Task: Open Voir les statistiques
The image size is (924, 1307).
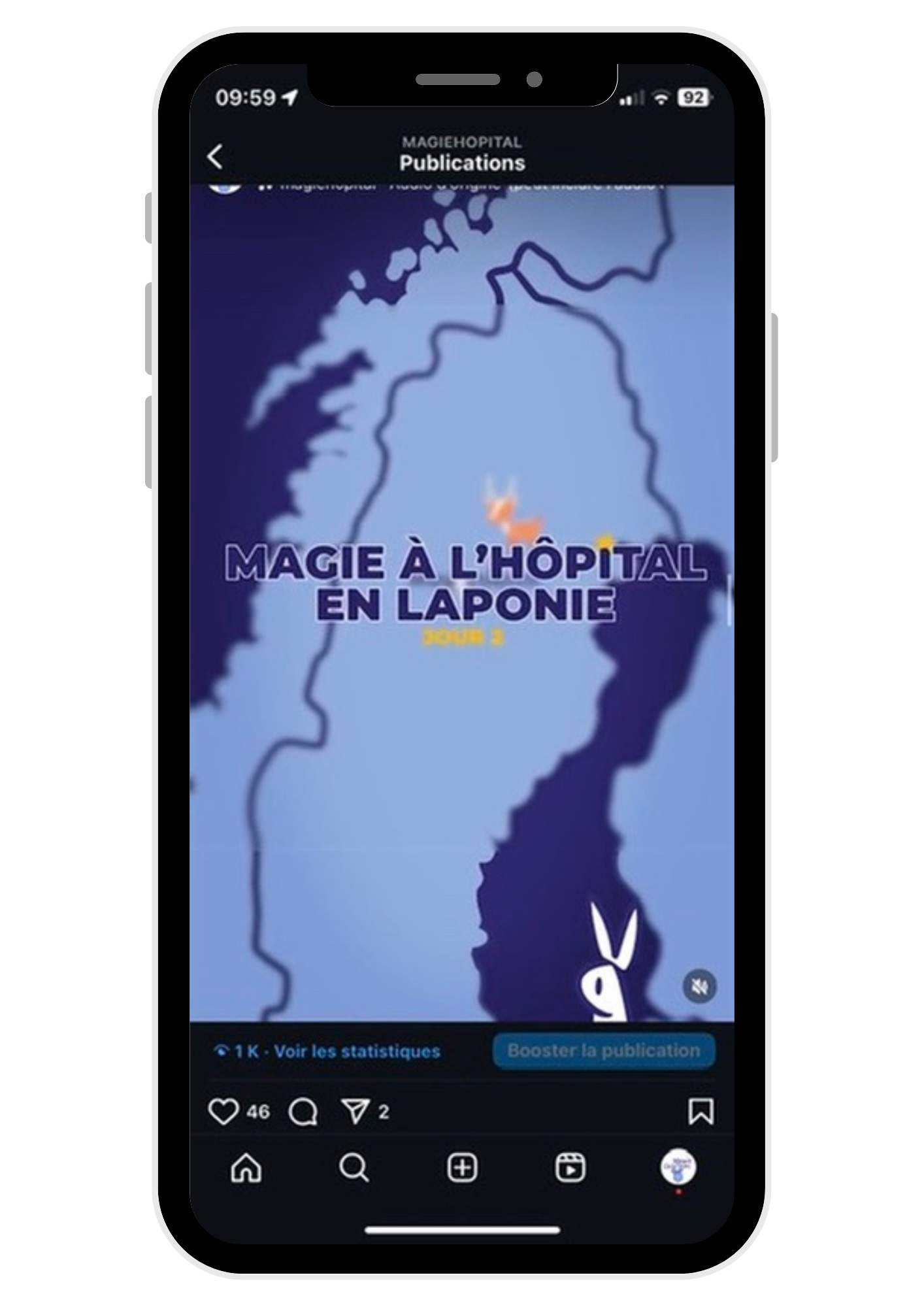Action: click(328, 1051)
